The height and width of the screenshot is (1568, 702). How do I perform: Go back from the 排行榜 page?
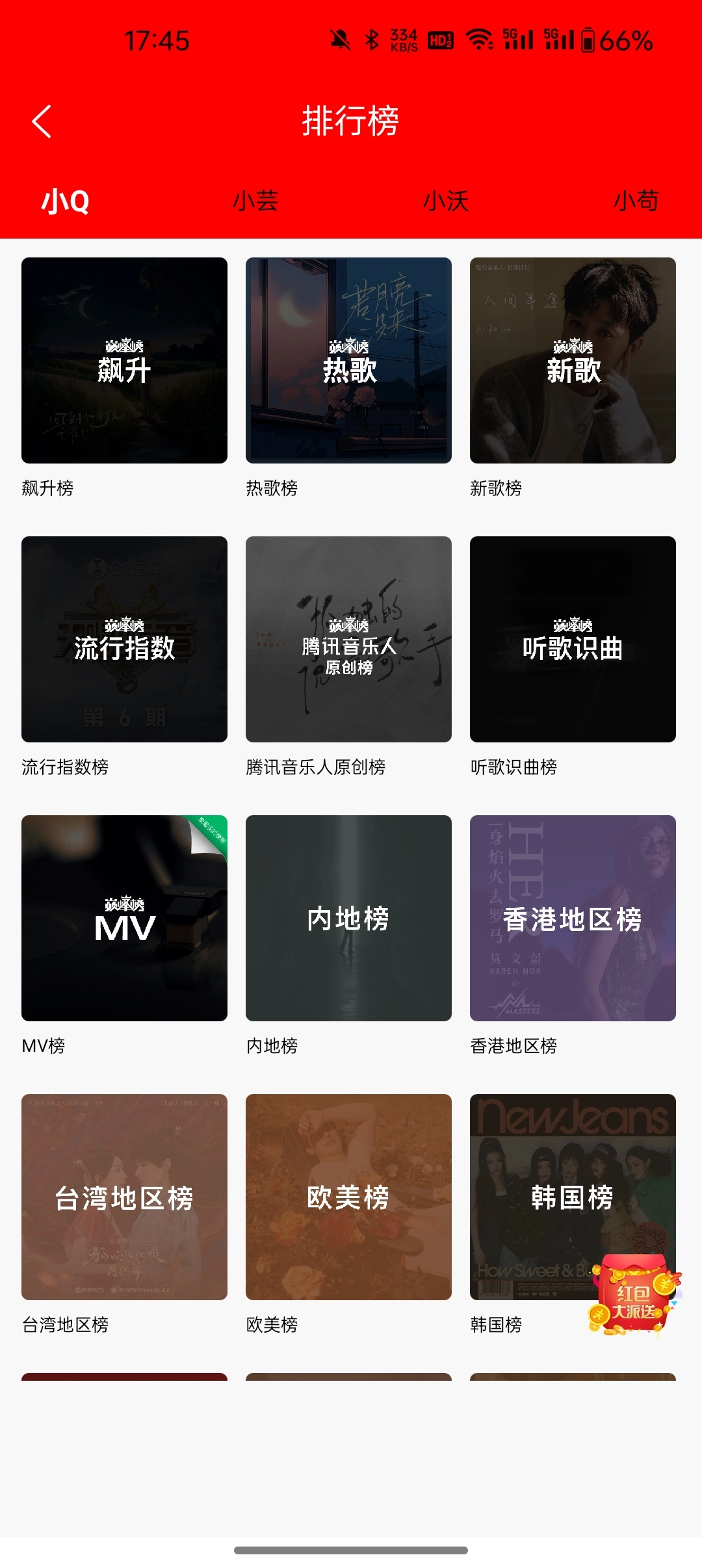pyautogui.click(x=42, y=122)
